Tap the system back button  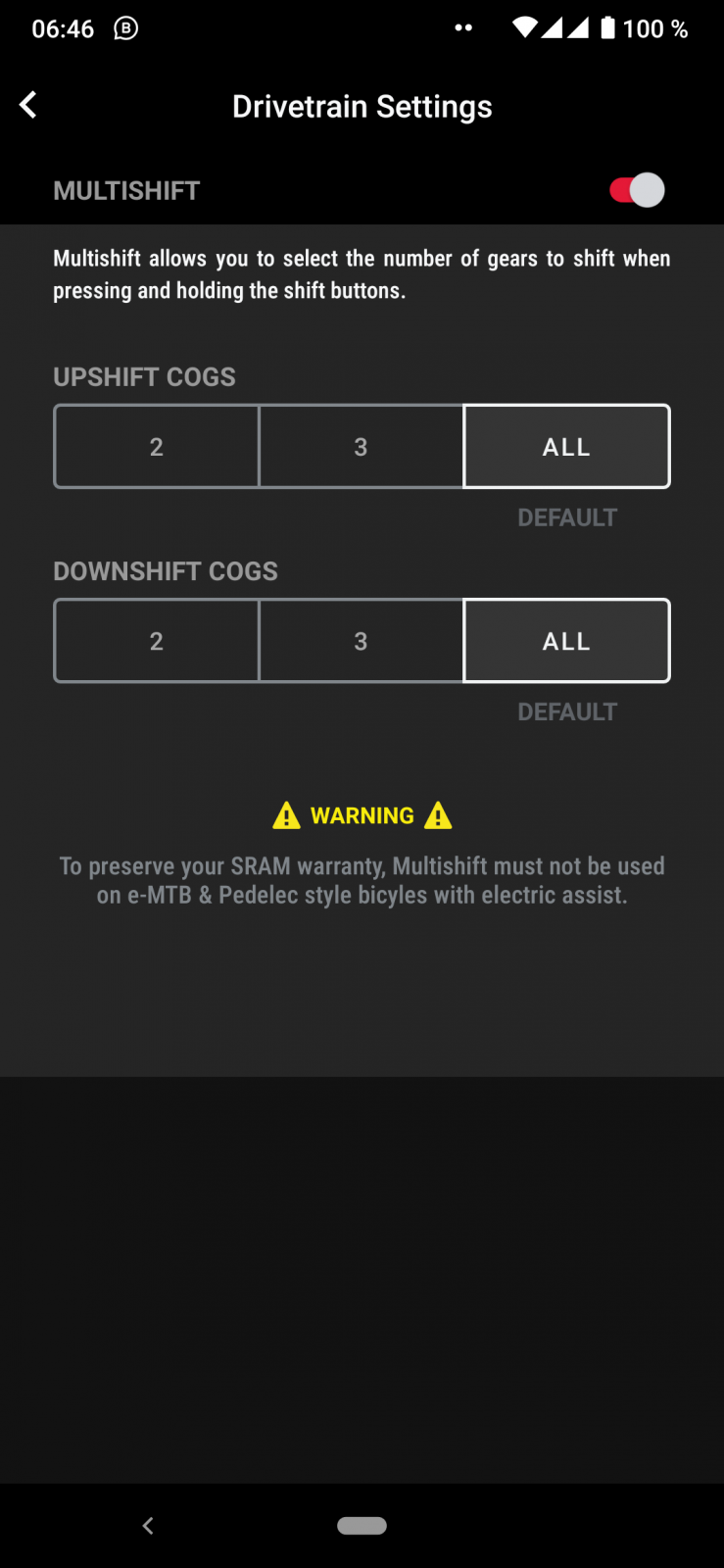[148, 1525]
